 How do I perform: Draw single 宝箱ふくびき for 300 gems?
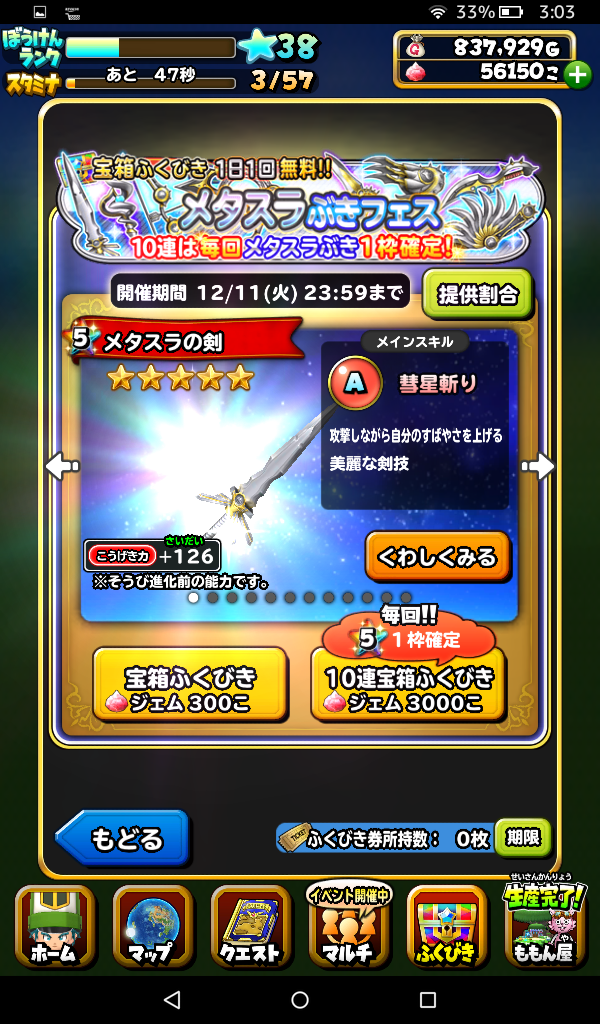pos(190,684)
